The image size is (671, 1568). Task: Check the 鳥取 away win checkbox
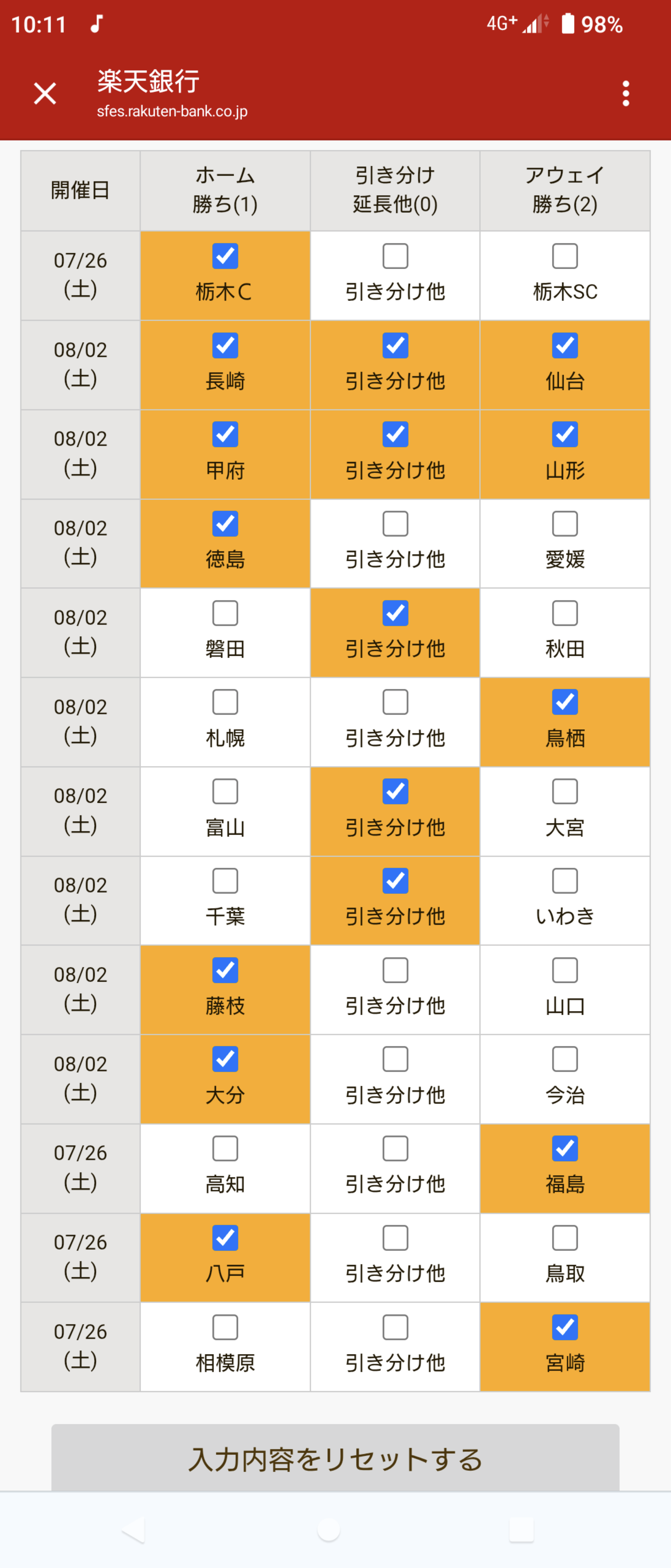click(564, 1238)
